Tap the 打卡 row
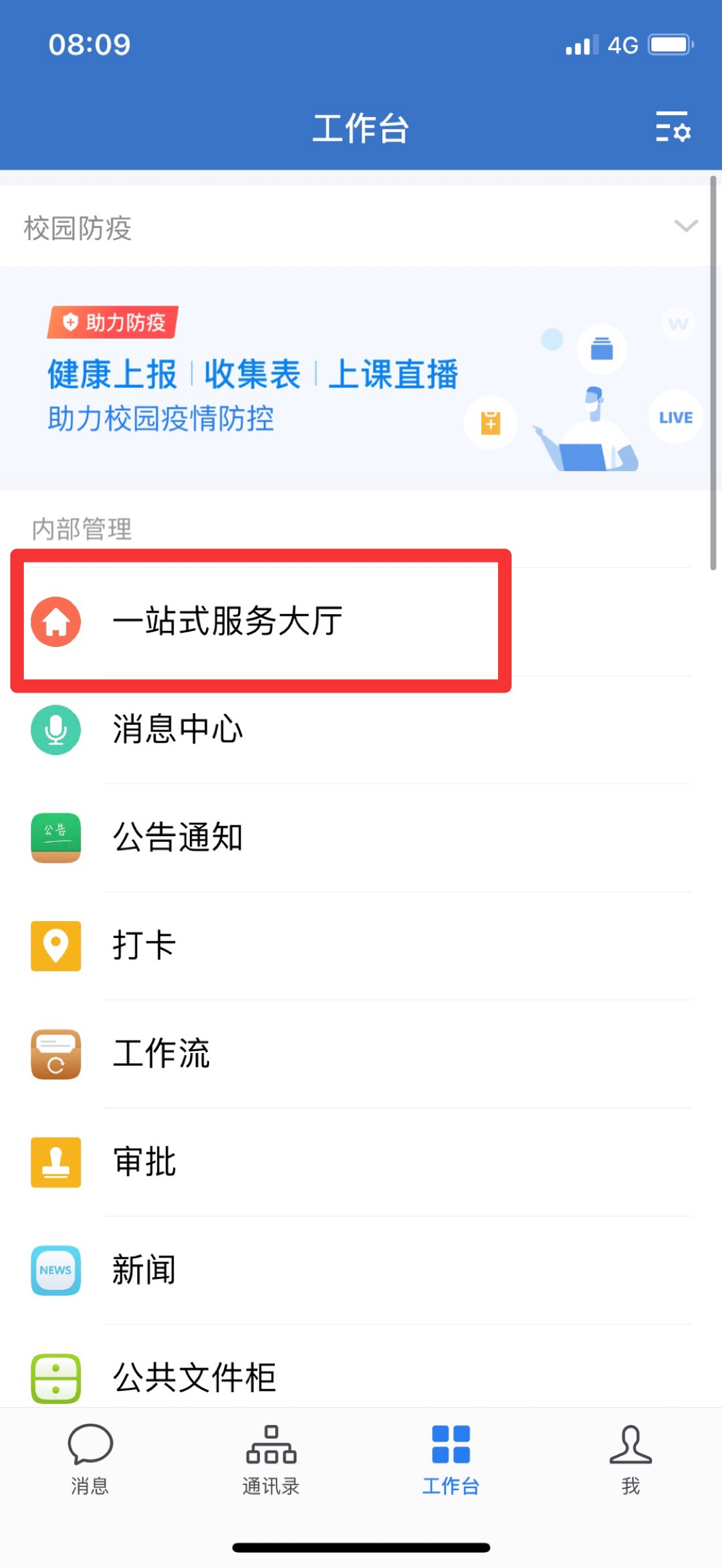 coord(144,946)
